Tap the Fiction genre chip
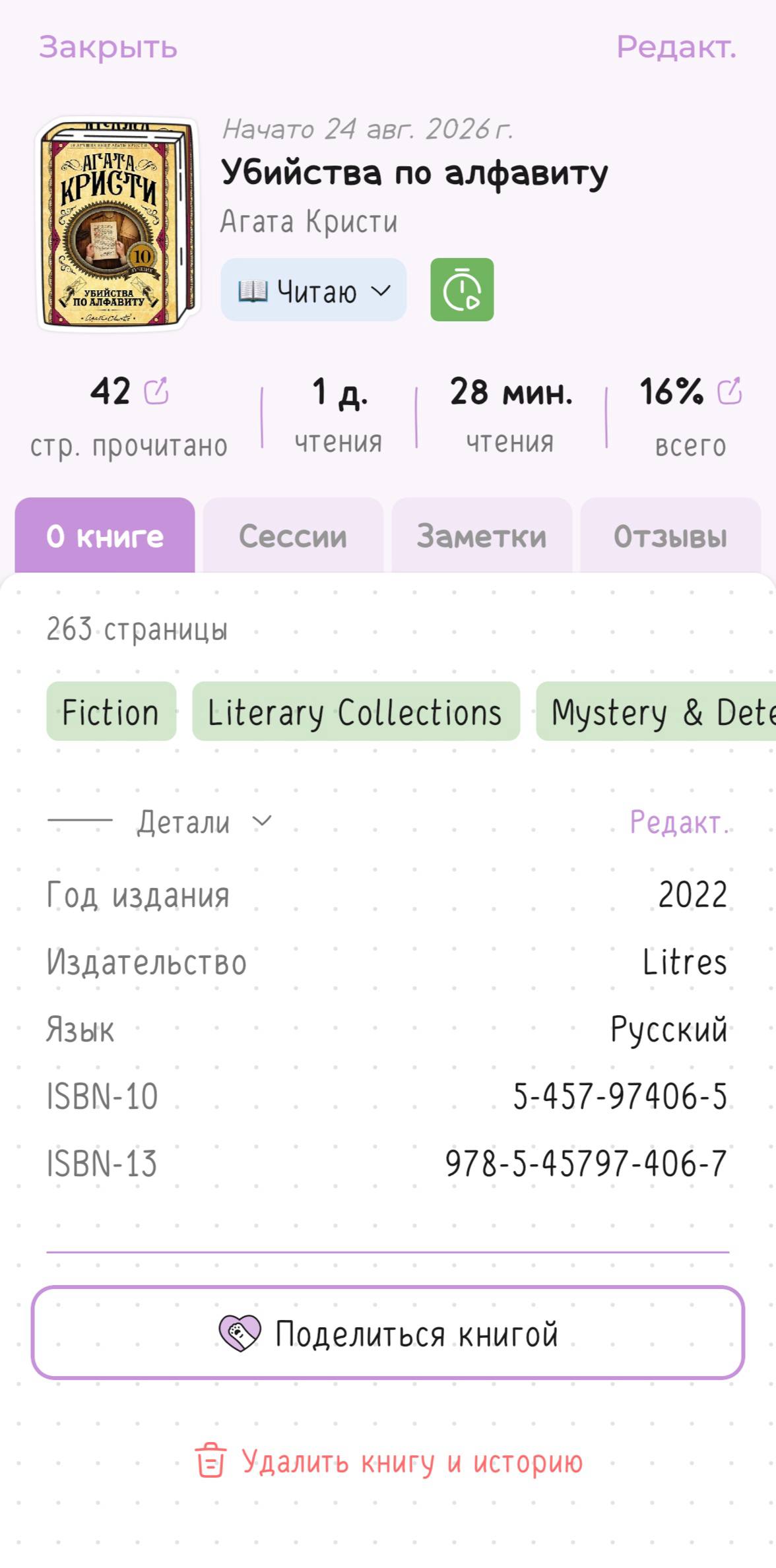The image size is (776, 1568). (x=112, y=712)
